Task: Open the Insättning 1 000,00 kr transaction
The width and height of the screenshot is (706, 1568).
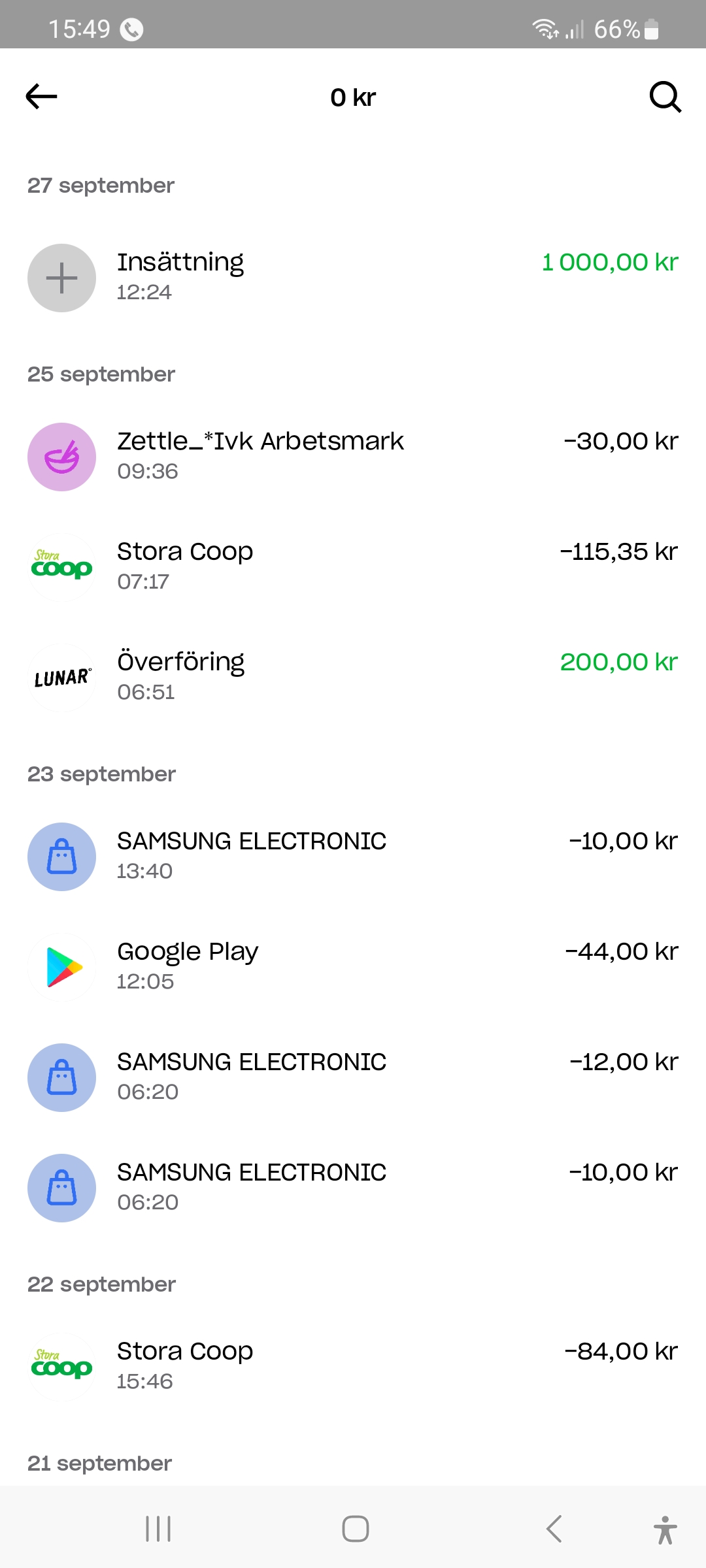Action: pos(353,278)
